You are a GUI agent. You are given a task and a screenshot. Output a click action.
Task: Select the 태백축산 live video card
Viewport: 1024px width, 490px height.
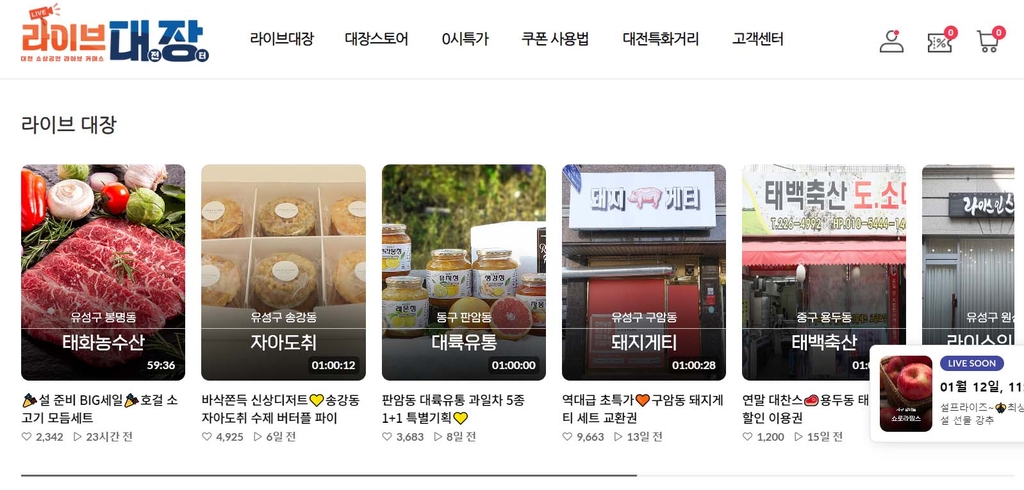point(823,272)
